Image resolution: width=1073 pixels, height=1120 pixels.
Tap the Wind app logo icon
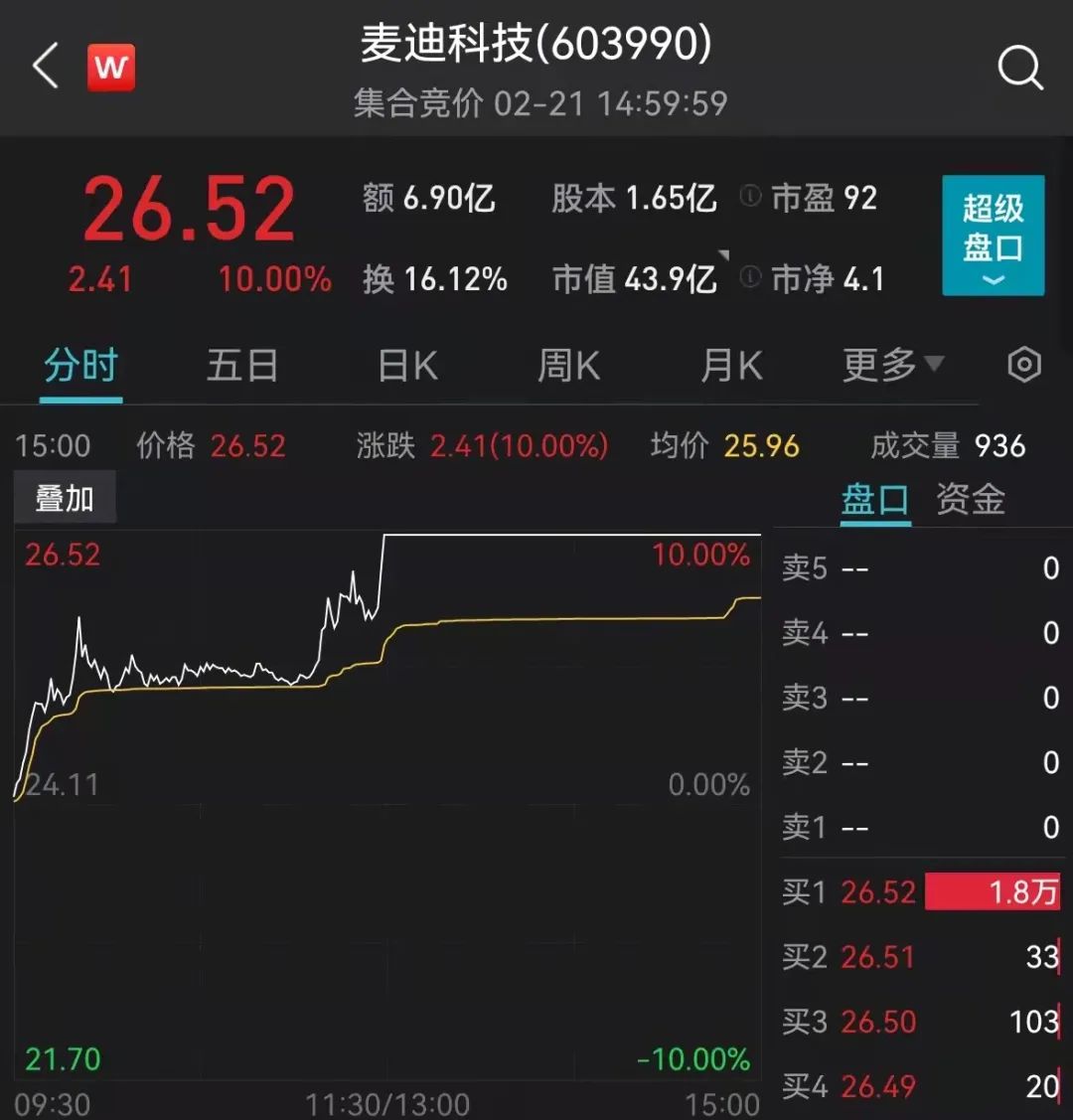point(109,67)
